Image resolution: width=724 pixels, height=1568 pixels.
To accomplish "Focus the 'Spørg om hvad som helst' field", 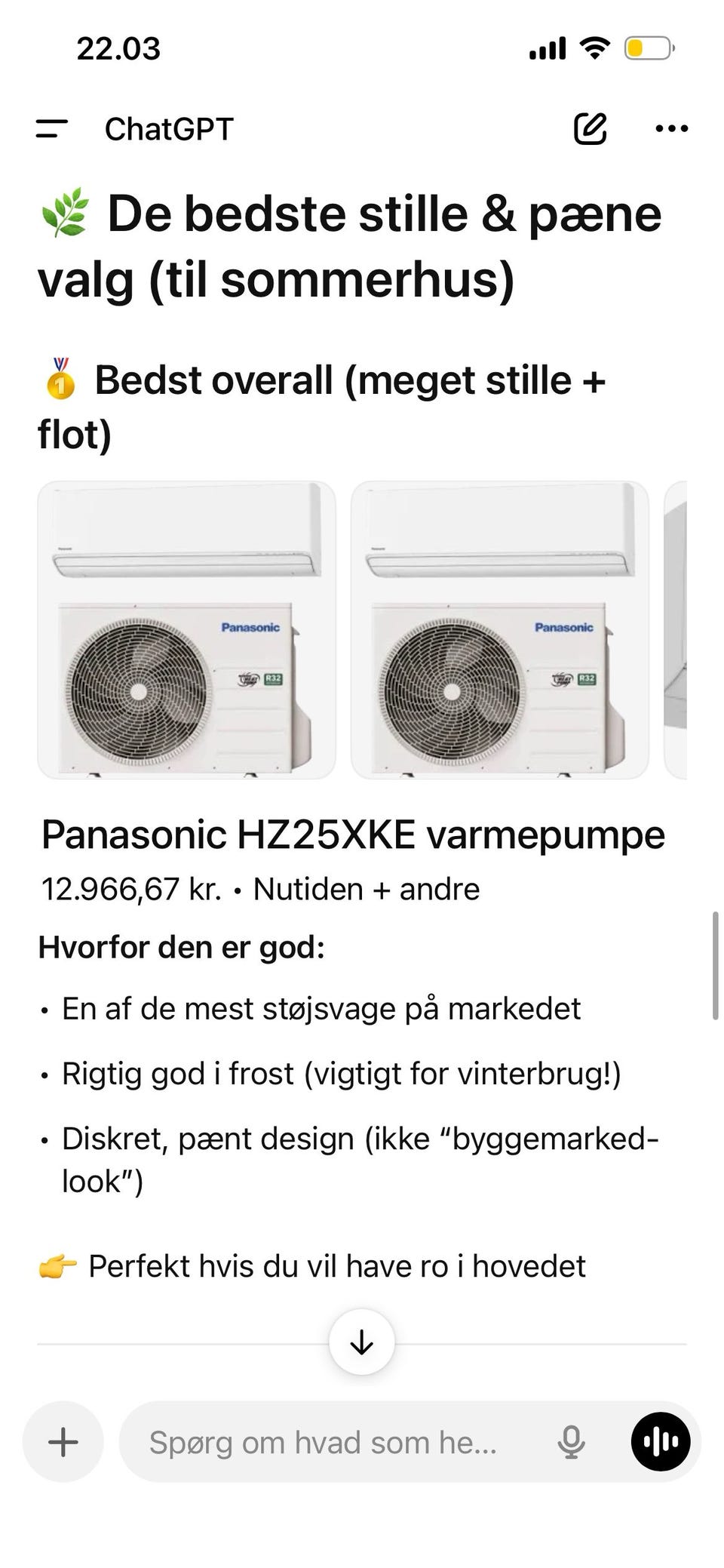I will pyautogui.click(x=324, y=1442).
